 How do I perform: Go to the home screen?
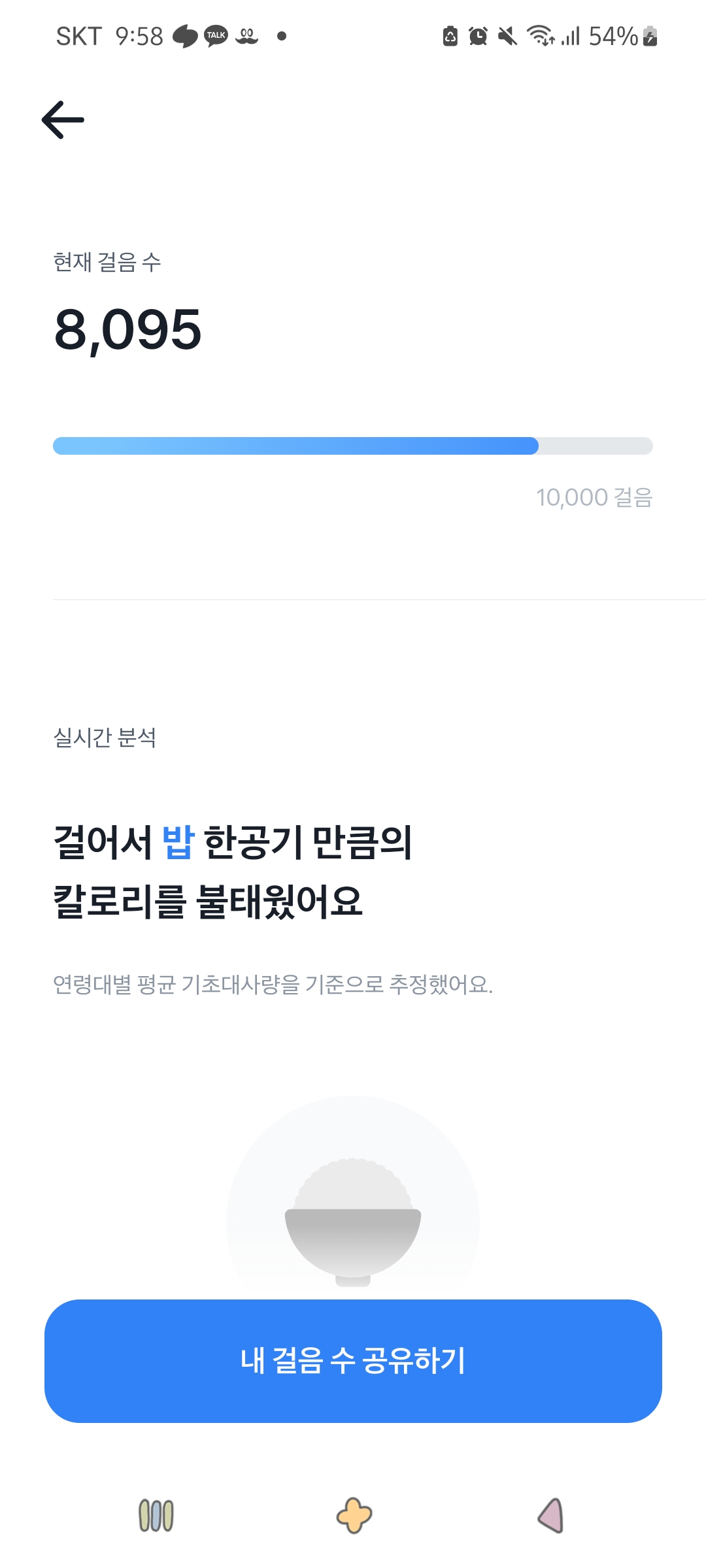click(x=354, y=1515)
